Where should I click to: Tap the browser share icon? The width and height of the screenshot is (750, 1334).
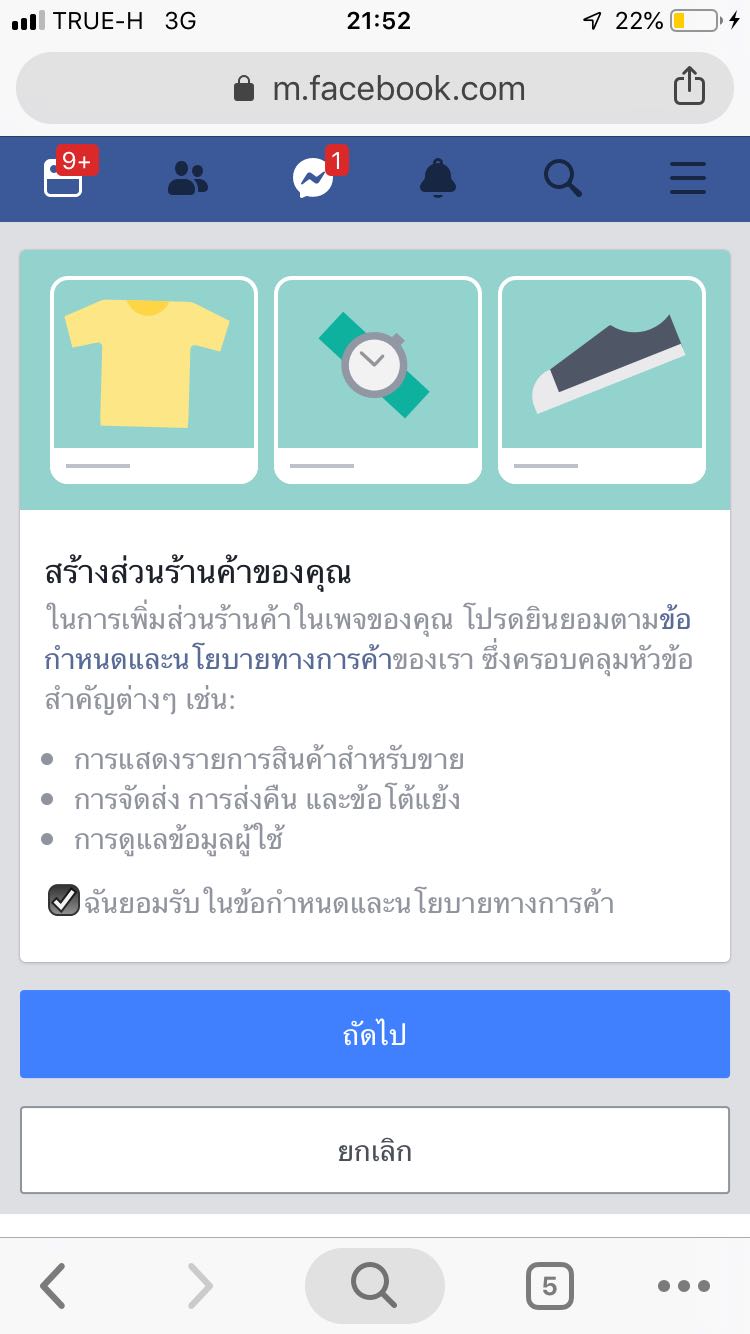pyautogui.click(x=689, y=88)
